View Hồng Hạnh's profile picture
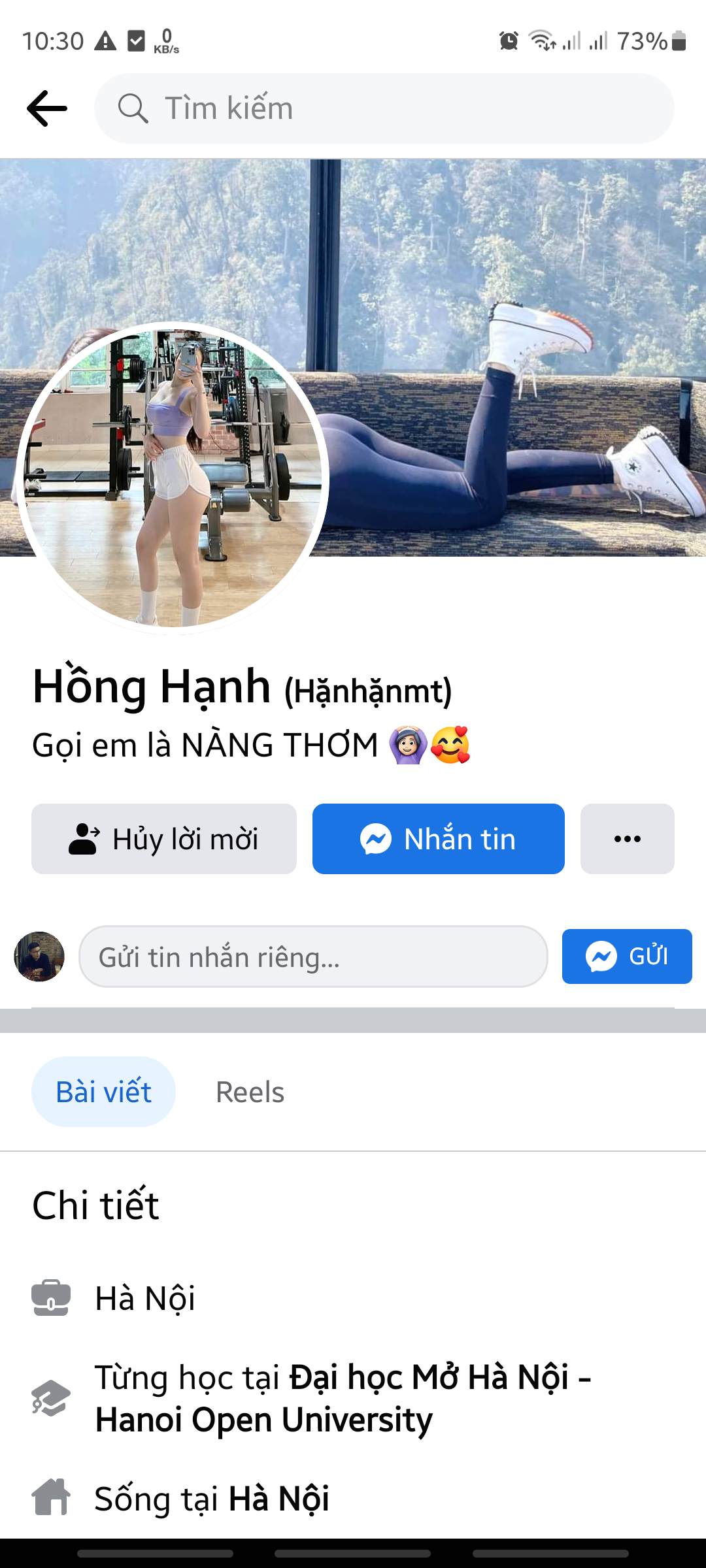 tap(173, 478)
